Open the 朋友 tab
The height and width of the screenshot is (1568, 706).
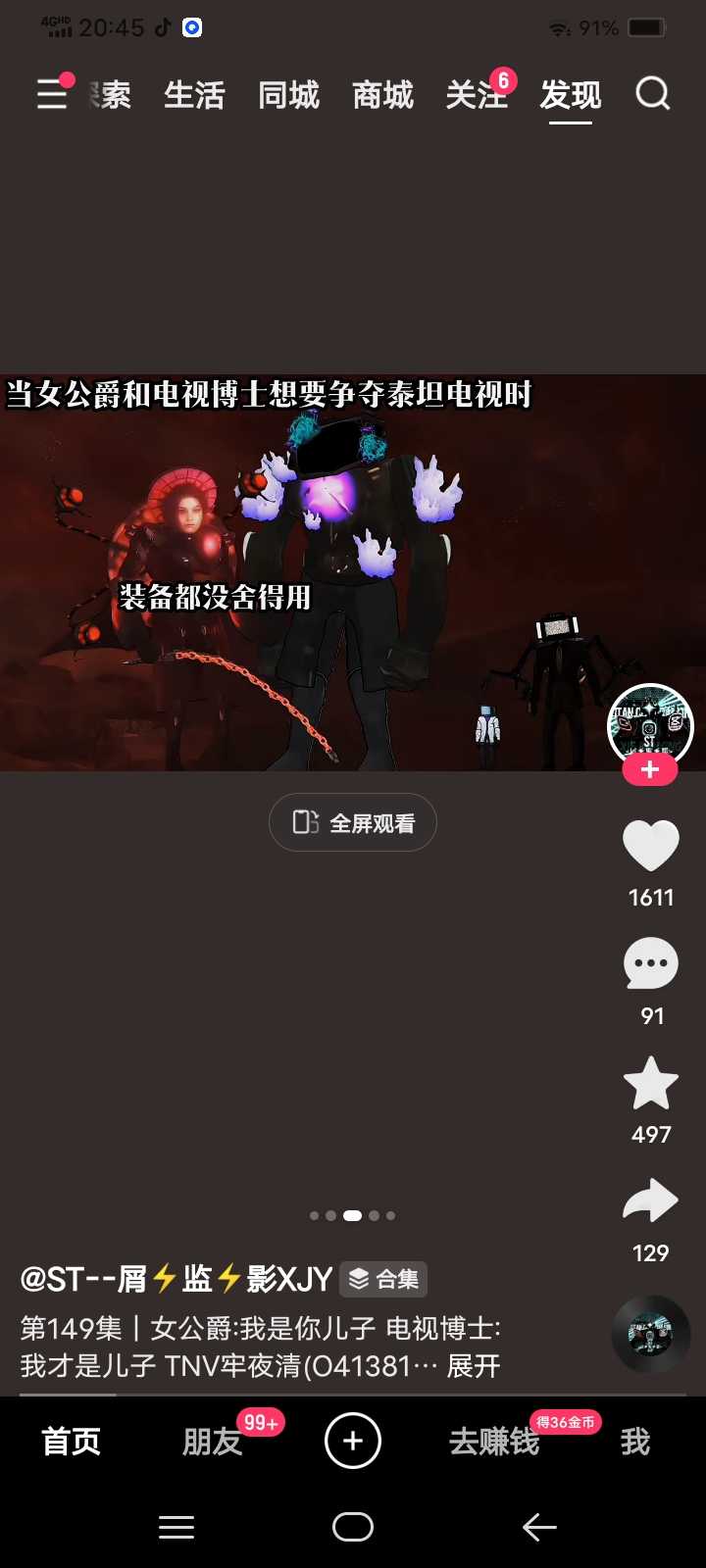(212, 1442)
